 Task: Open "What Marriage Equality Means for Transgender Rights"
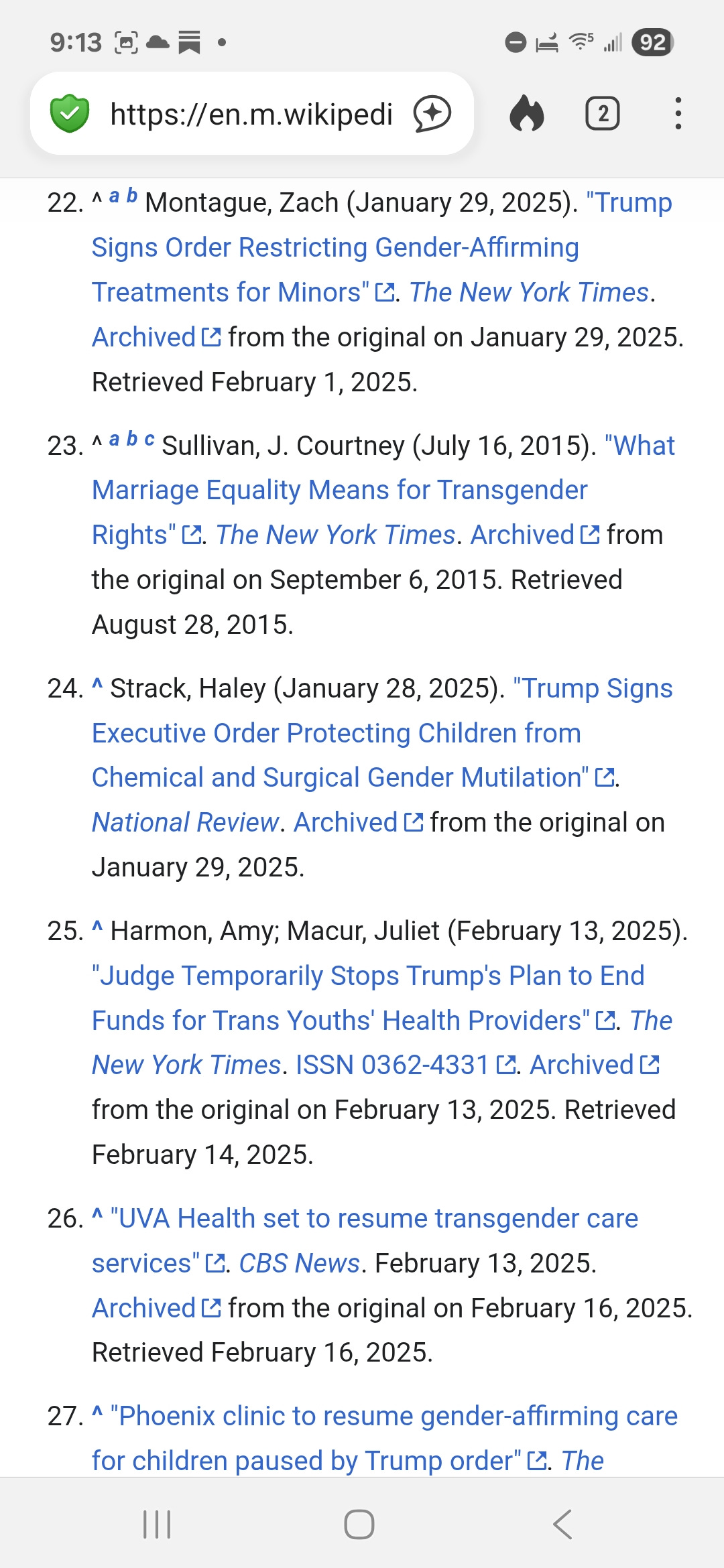tap(340, 490)
